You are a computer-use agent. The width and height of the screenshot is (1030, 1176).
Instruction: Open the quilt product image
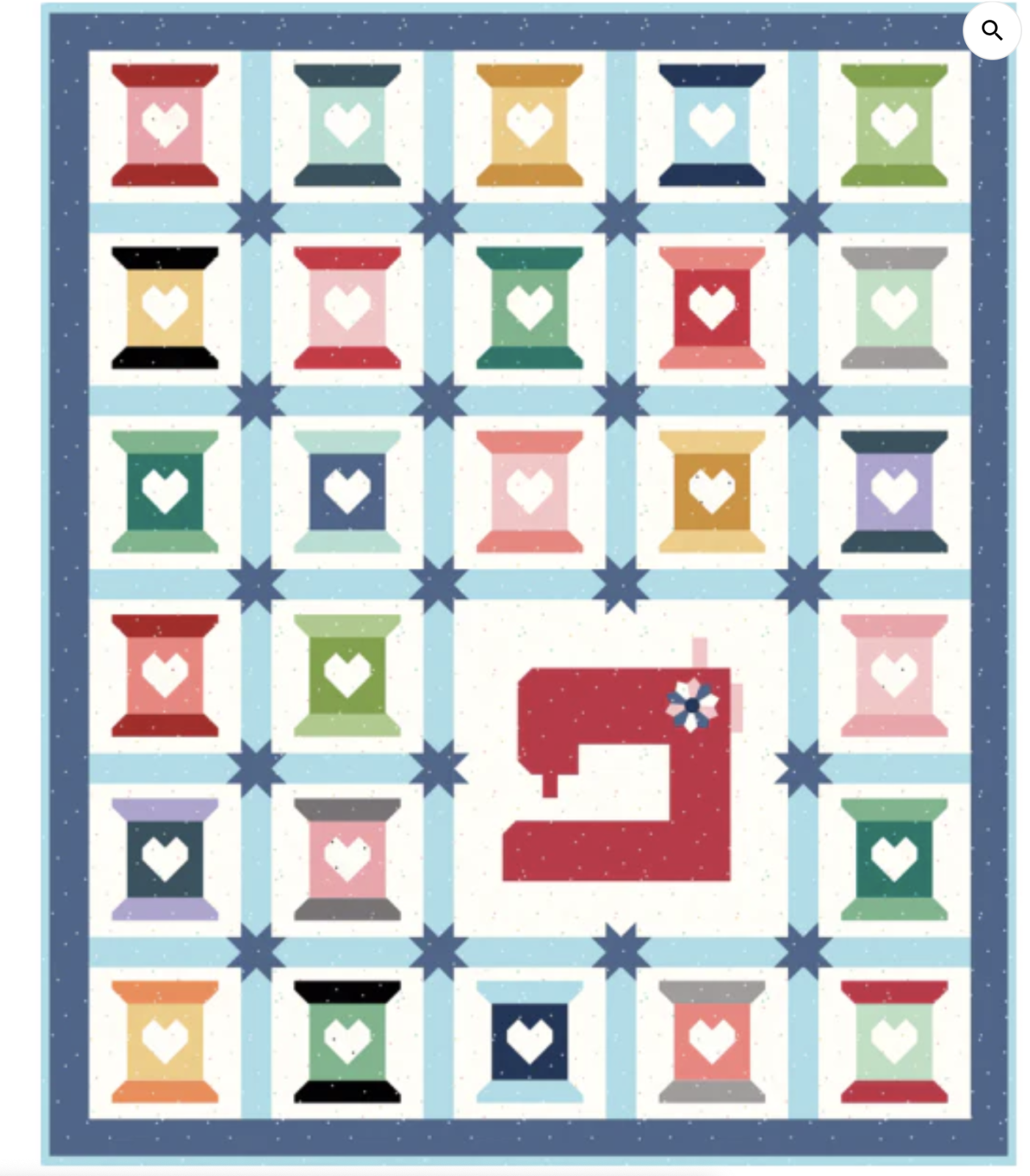point(529,588)
